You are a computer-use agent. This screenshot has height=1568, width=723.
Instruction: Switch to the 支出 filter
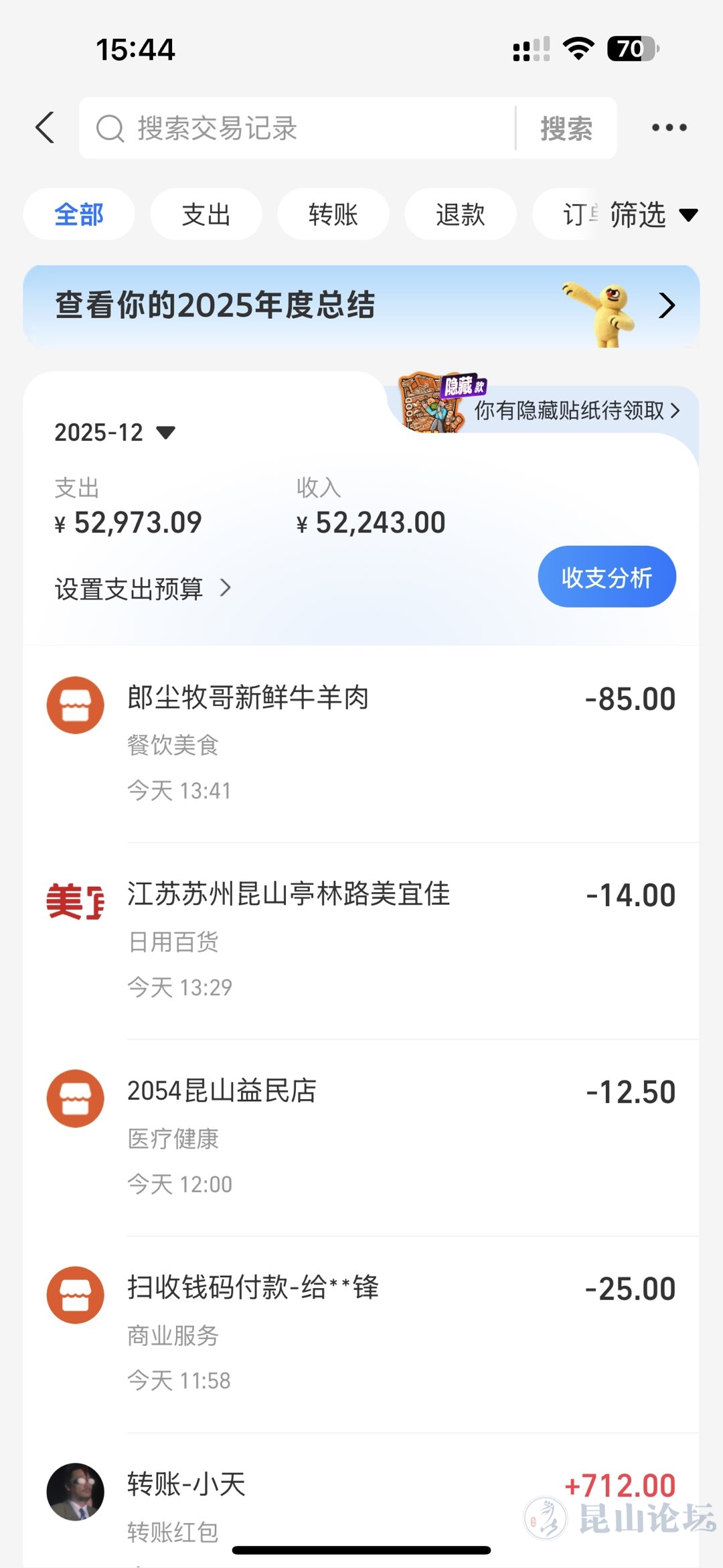[206, 214]
